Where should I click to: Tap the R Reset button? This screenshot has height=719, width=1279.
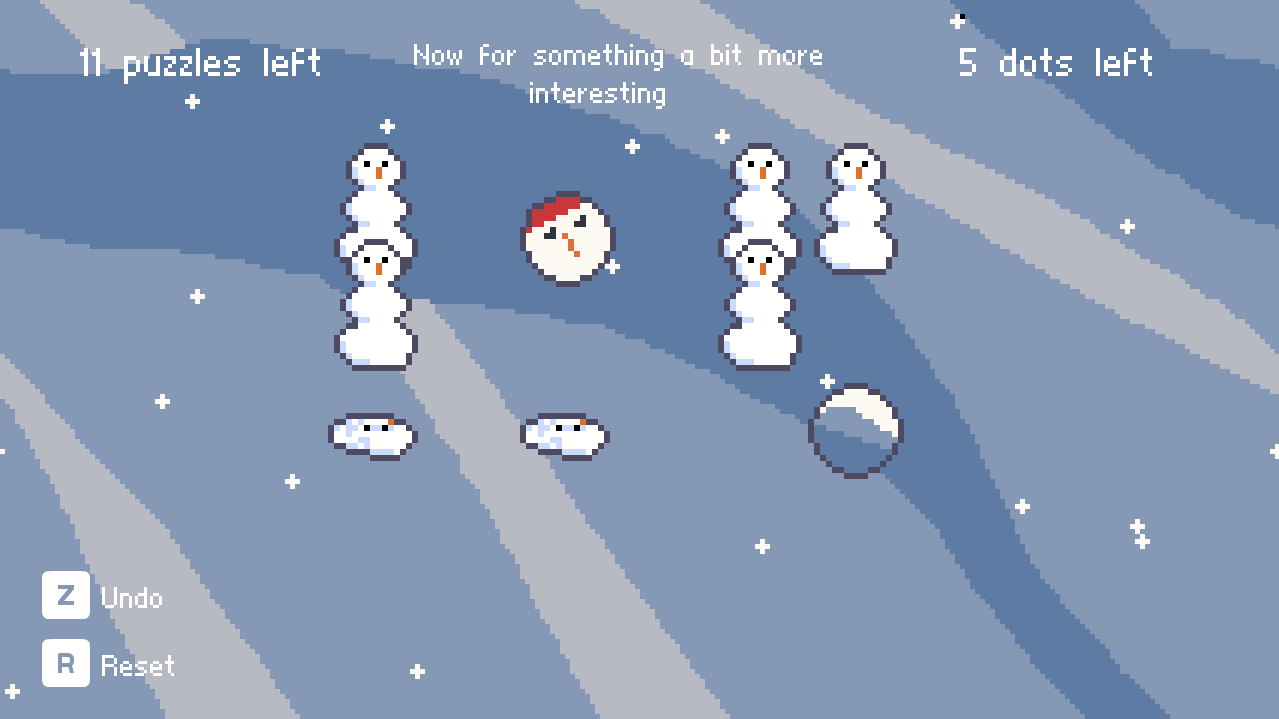[x=66, y=664]
